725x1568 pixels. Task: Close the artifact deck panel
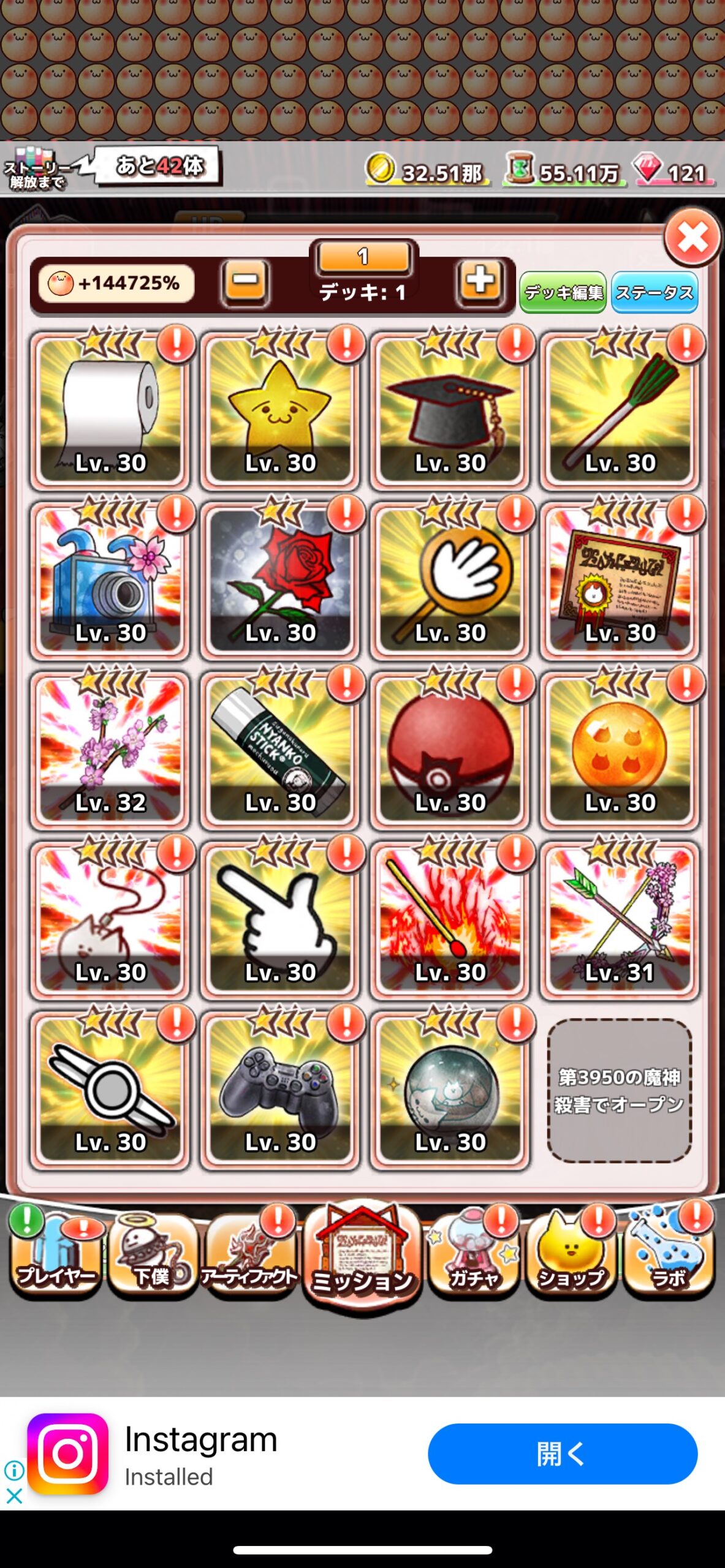[693, 238]
